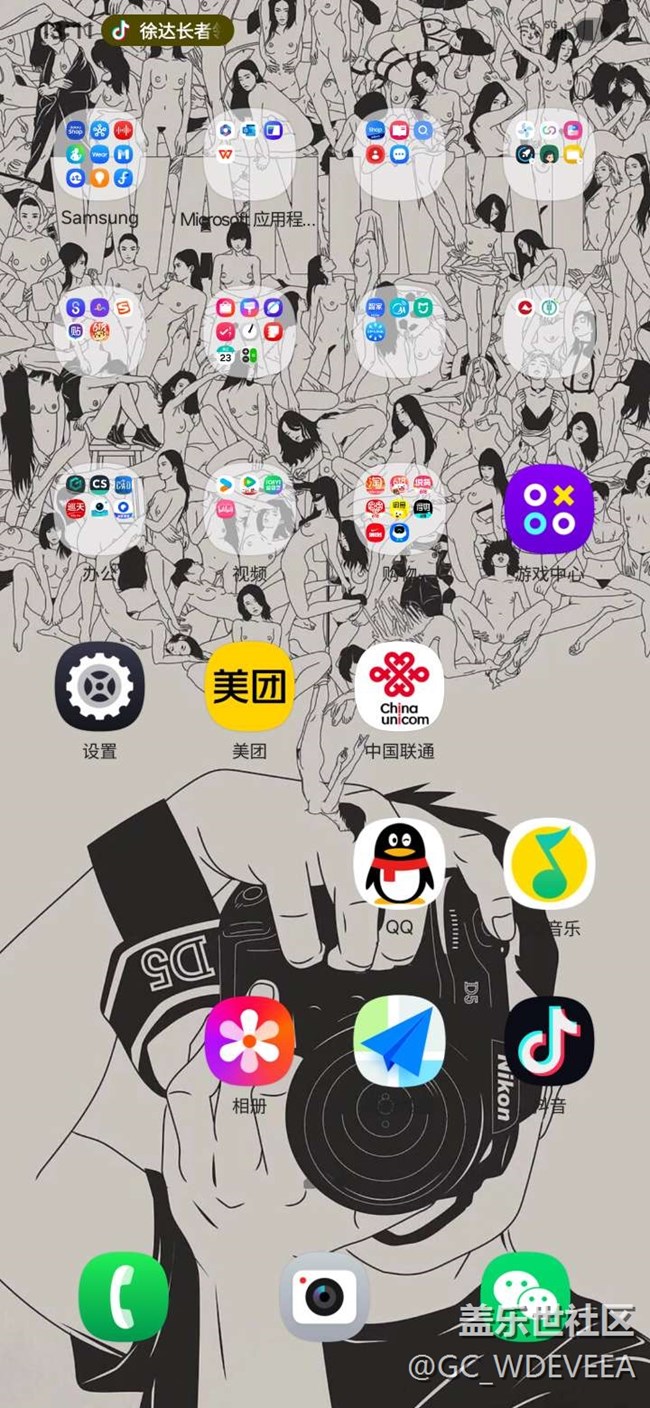Launch the blue paper plane app

click(x=399, y=1041)
